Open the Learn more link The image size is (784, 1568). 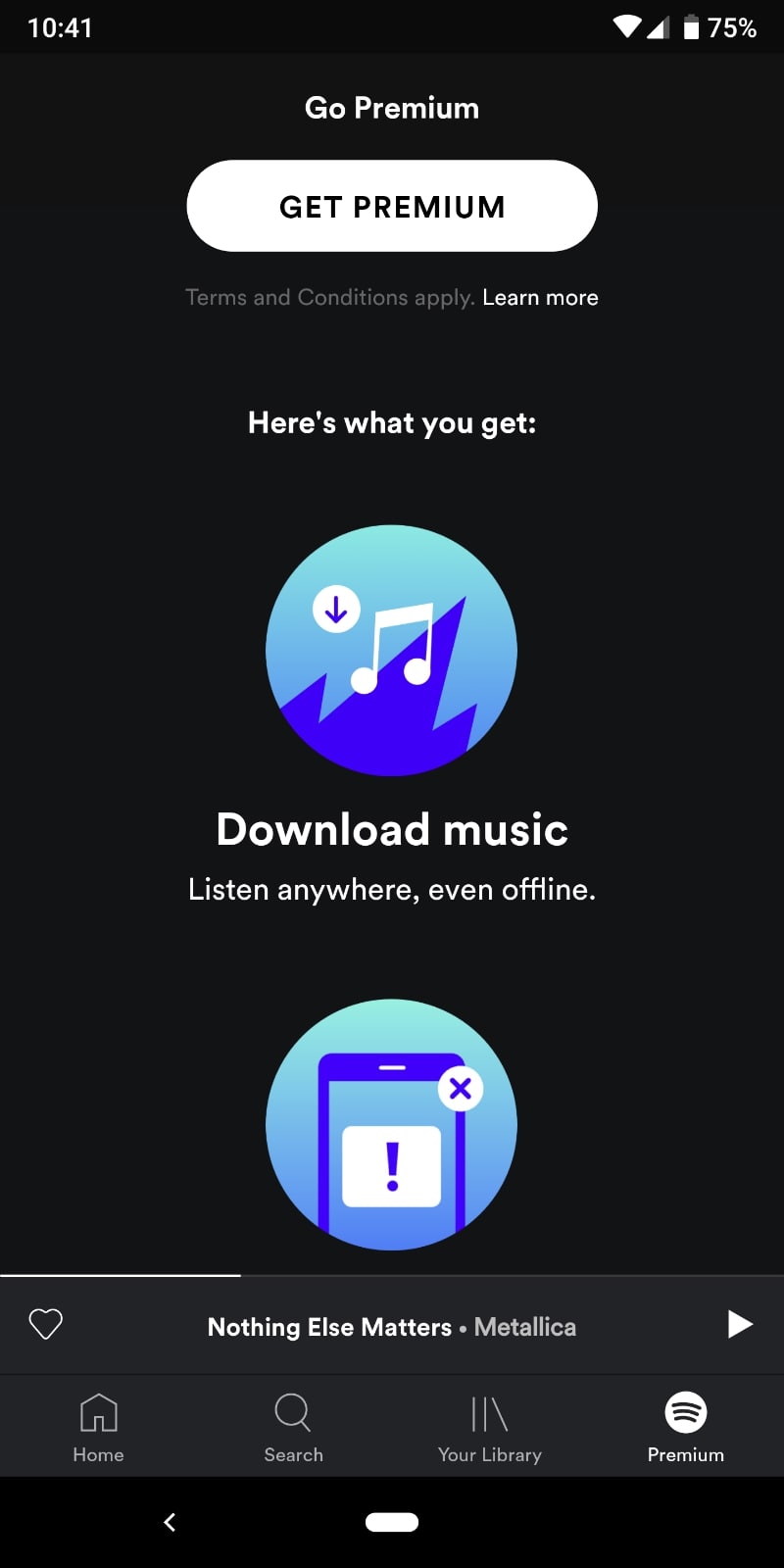point(540,298)
